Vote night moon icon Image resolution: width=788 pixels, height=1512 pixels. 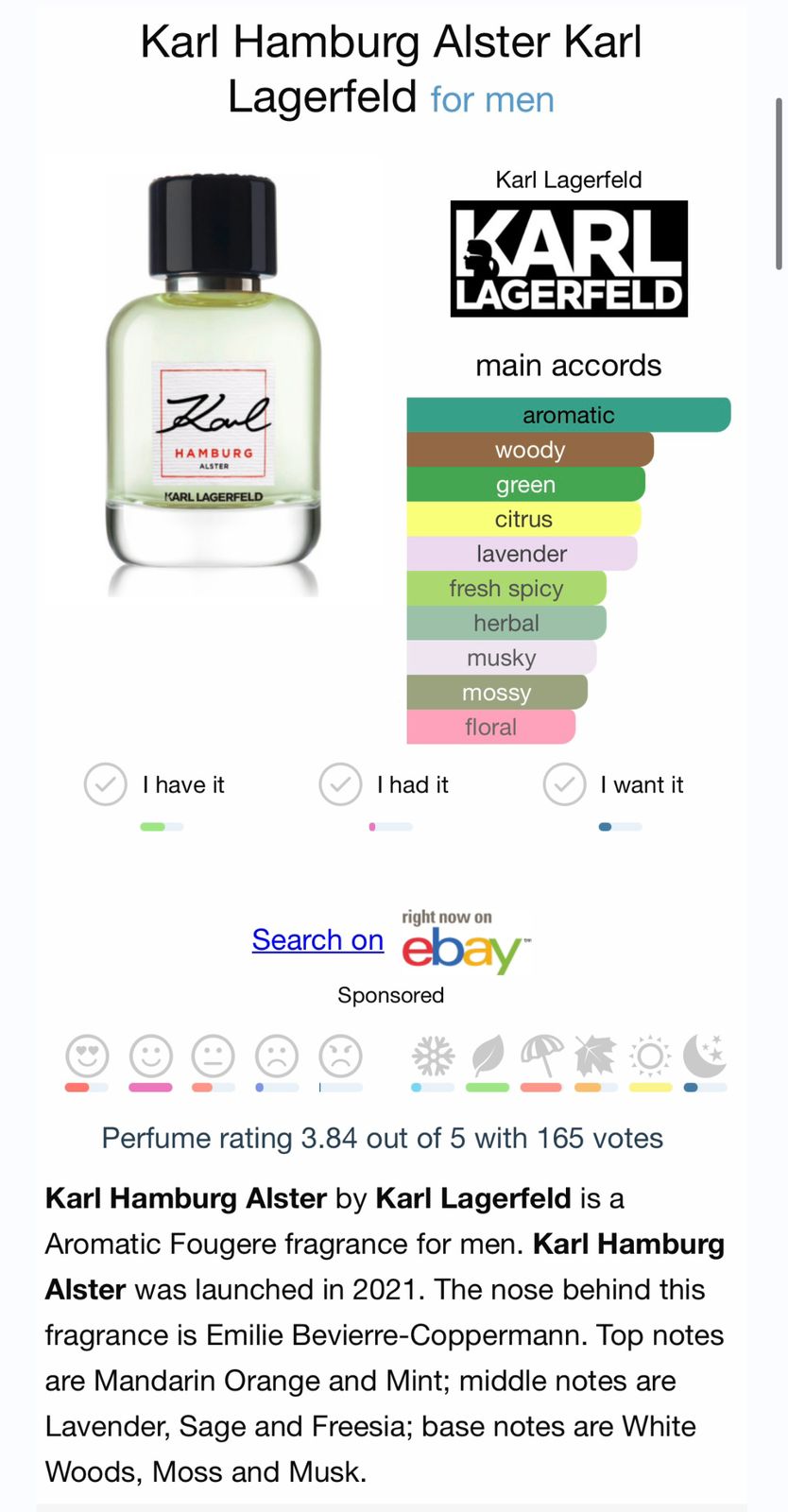click(705, 1057)
